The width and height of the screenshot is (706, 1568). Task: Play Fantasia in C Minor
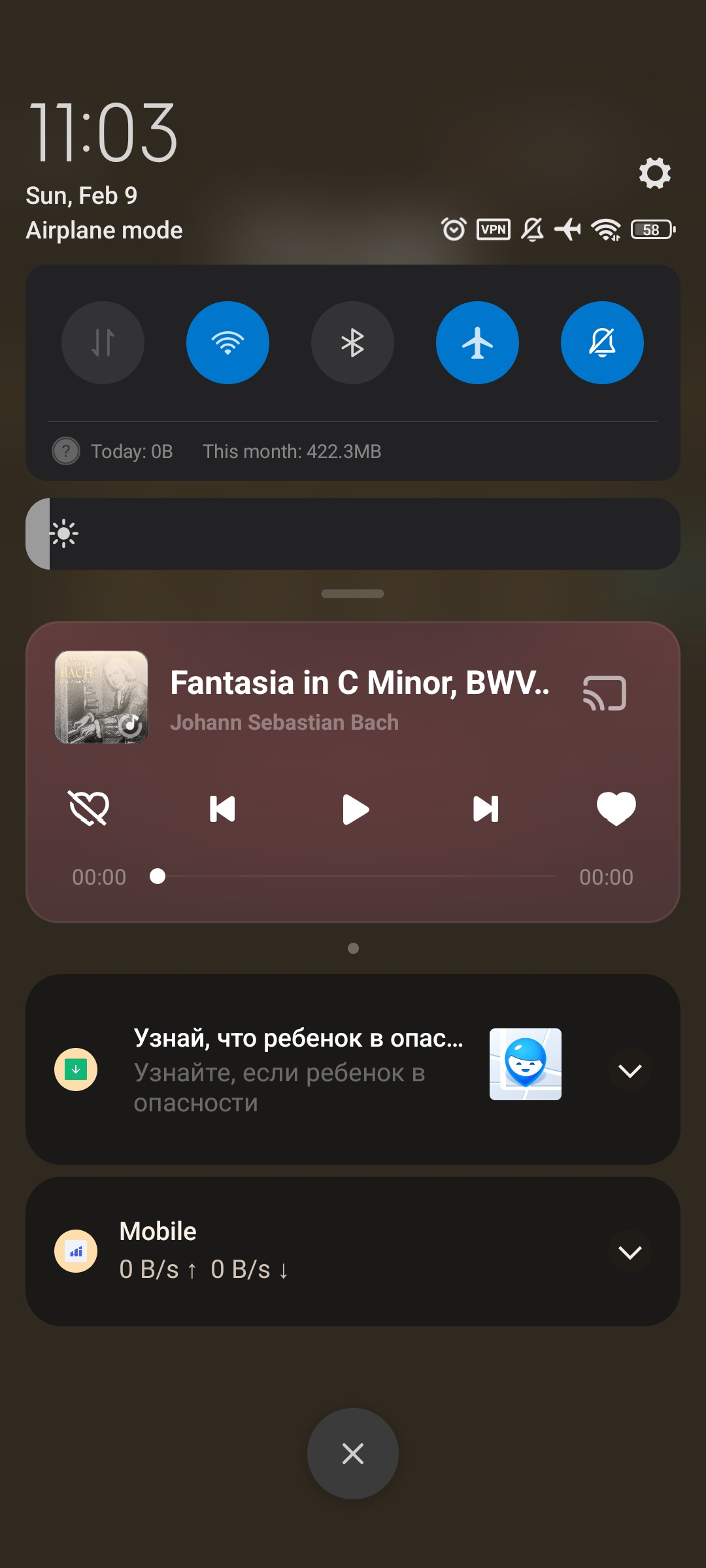(355, 809)
